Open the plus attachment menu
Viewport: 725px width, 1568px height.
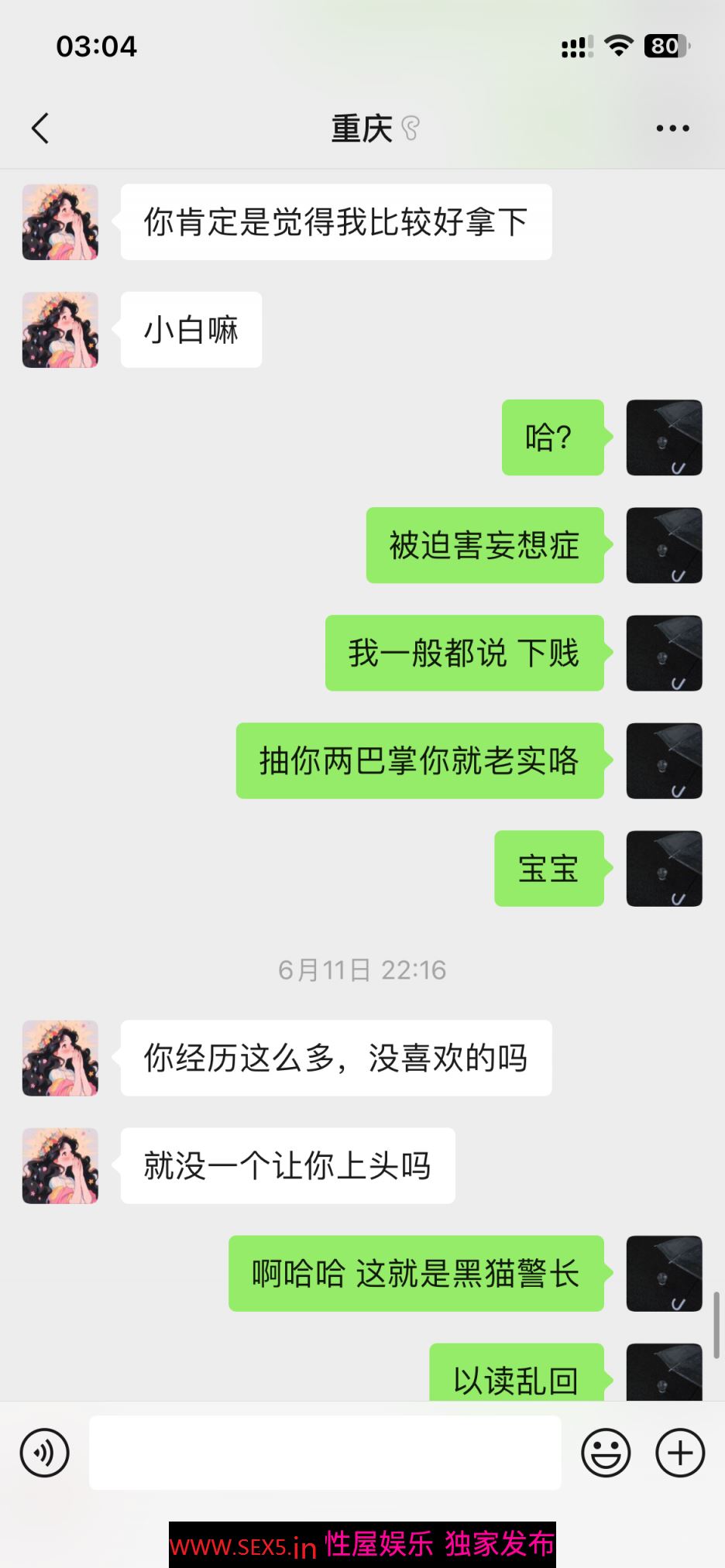[x=680, y=1453]
